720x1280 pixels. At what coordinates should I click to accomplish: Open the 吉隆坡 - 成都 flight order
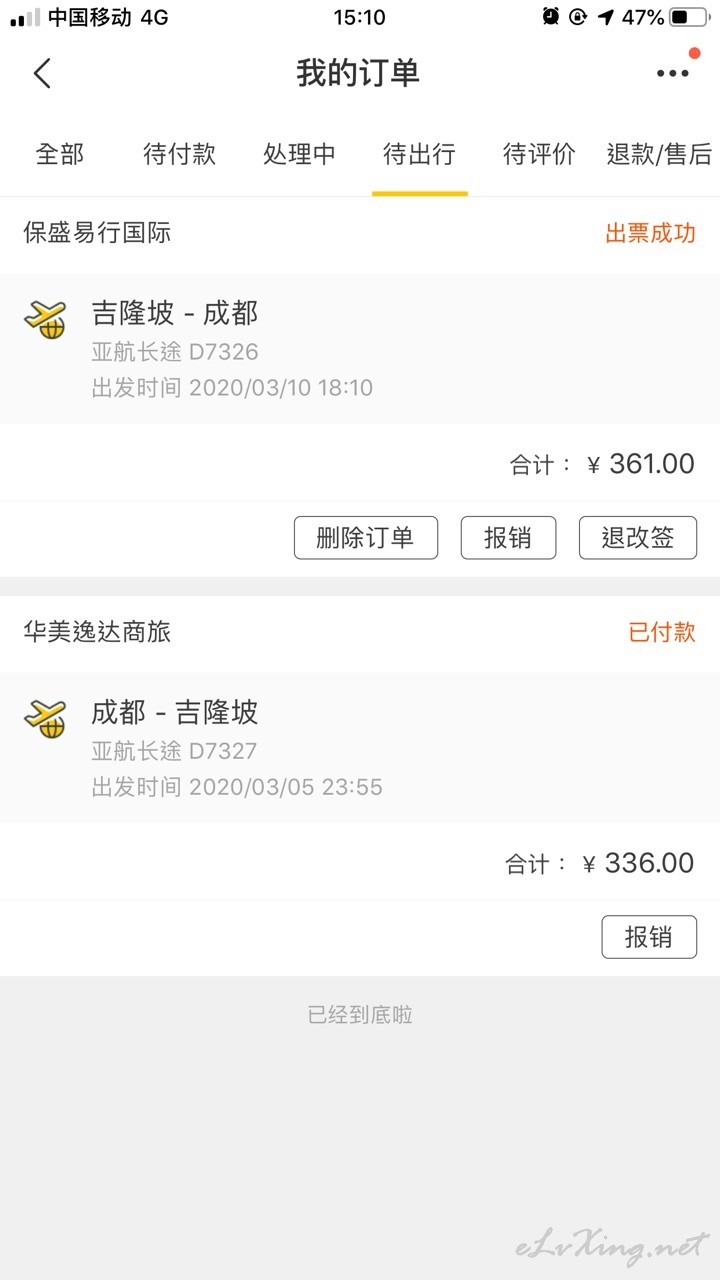[360, 349]
